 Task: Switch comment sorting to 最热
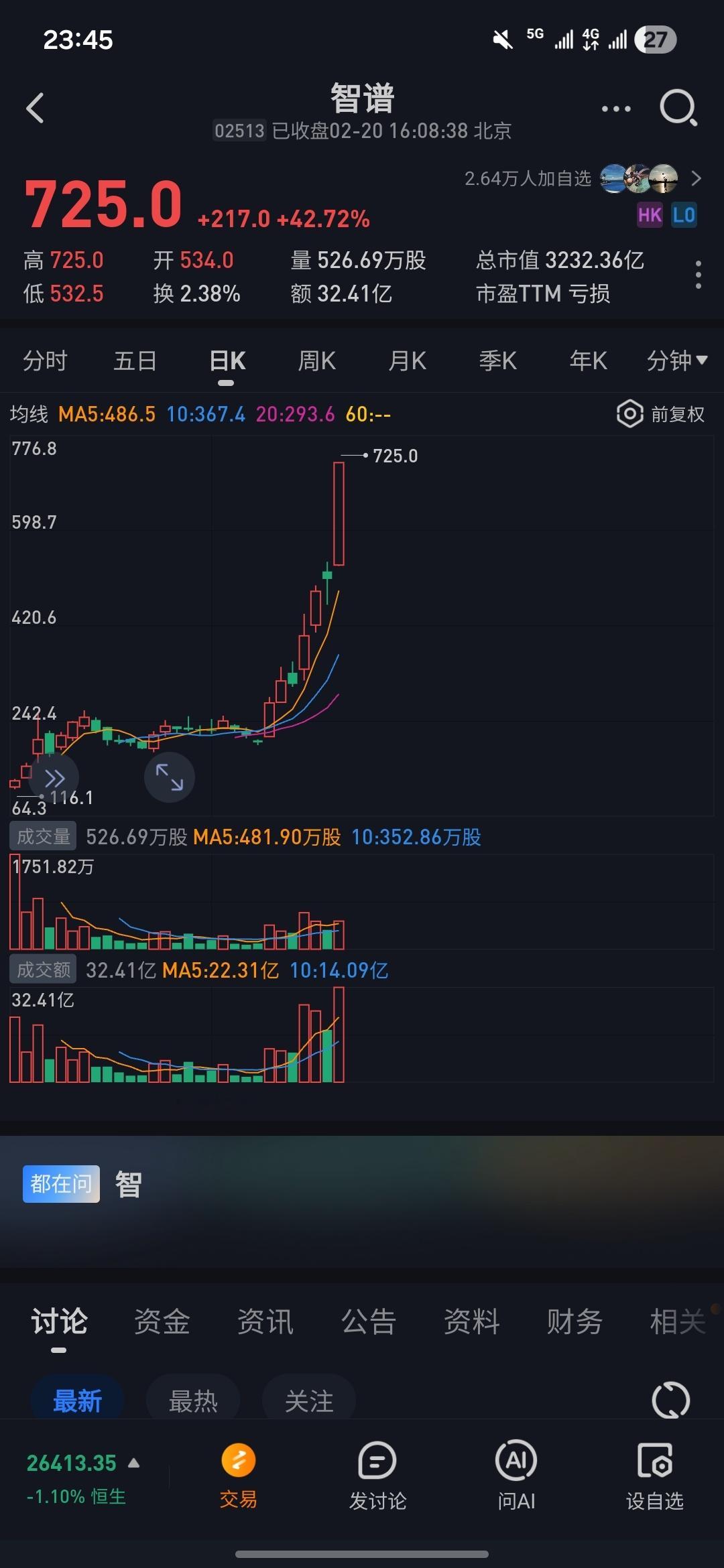point(192,1399)
